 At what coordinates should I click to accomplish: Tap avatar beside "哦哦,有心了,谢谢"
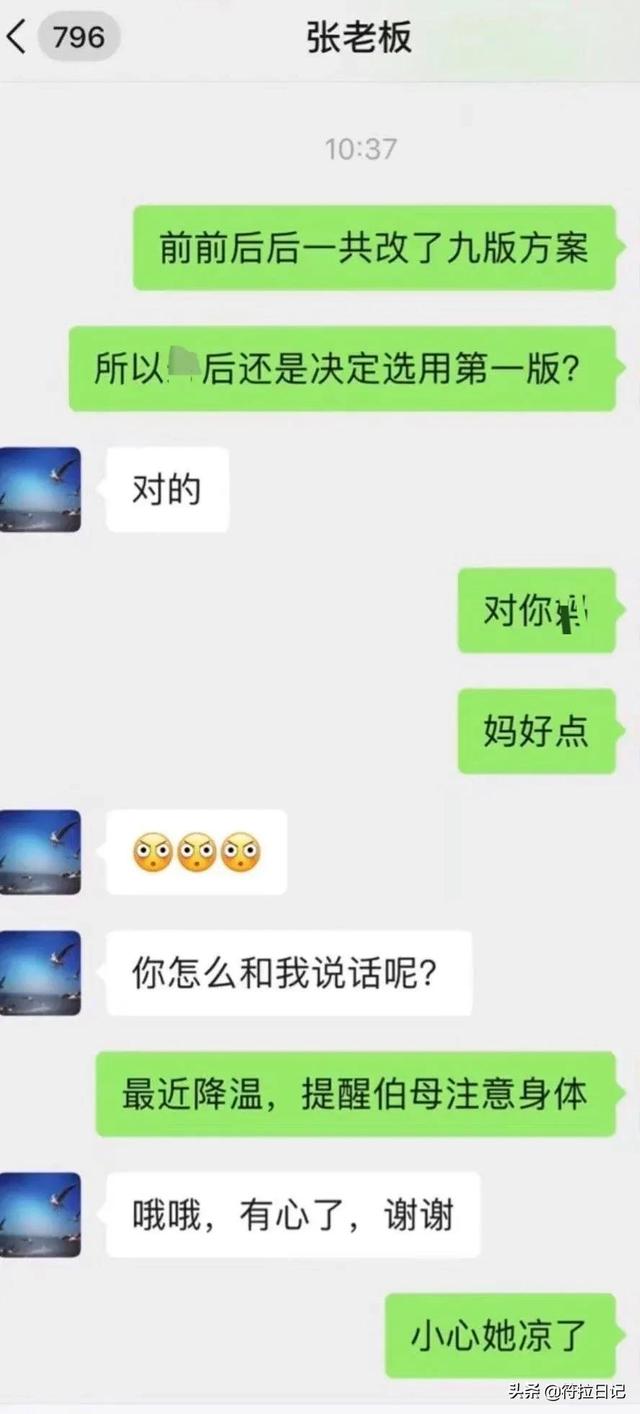(x=40, y=1214)
